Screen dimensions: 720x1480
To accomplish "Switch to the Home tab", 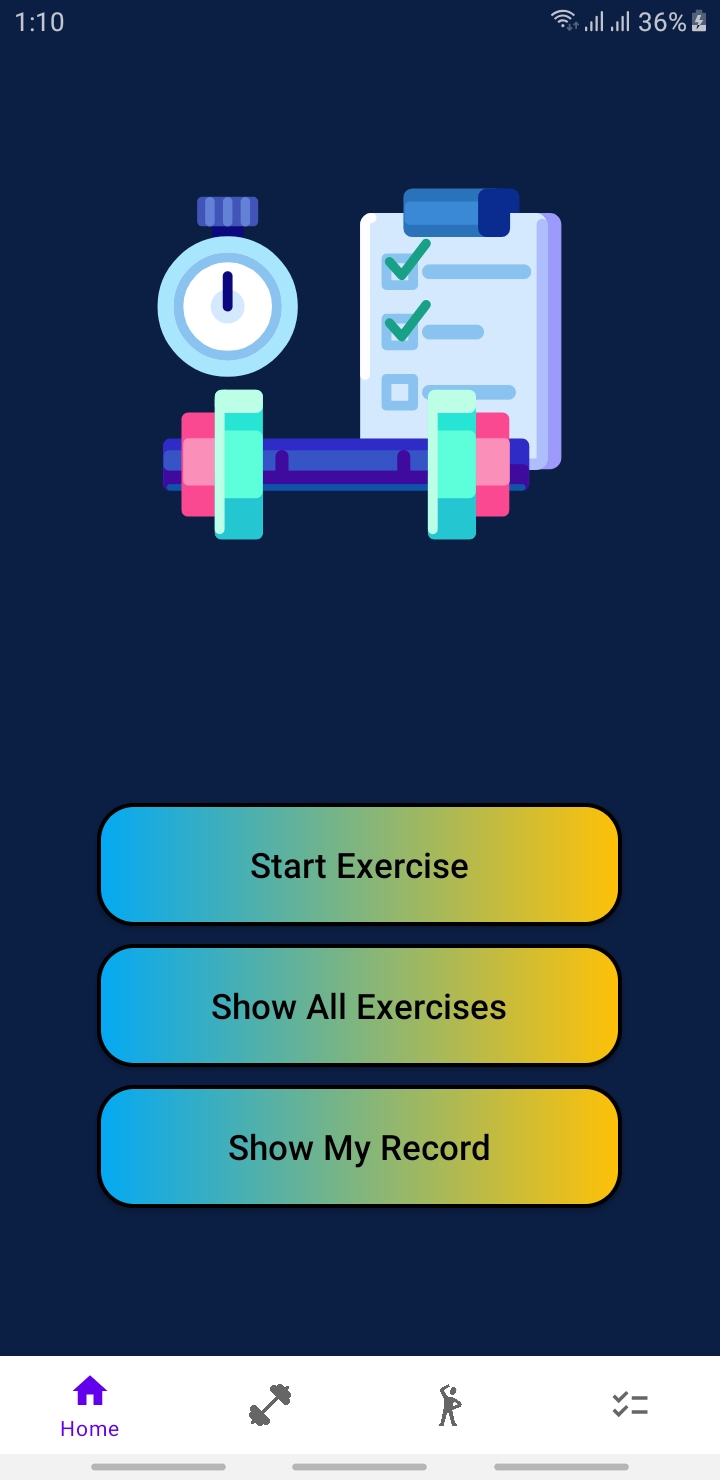I will point(89,1404).
